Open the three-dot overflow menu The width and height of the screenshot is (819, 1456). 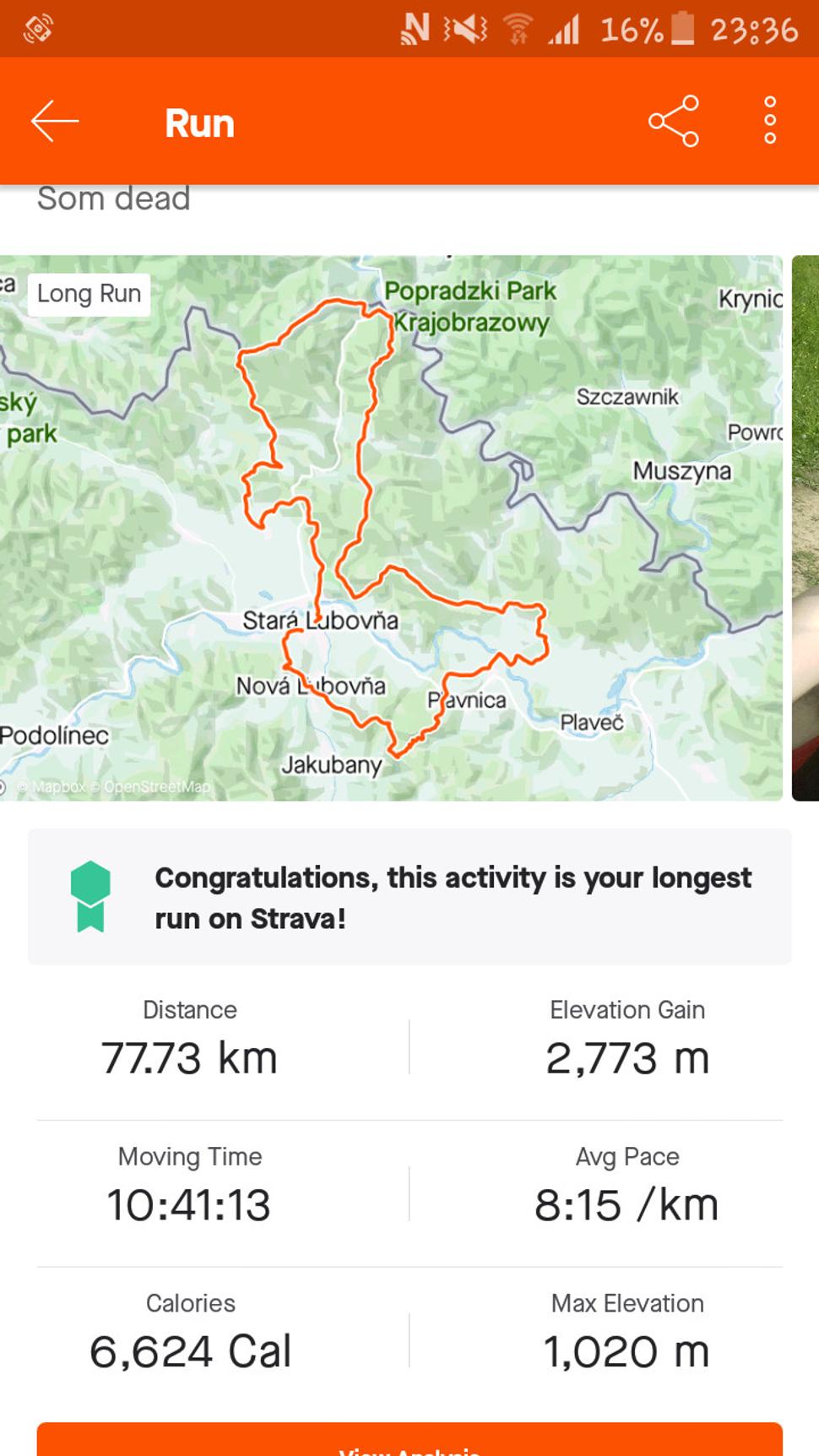pos(769,122)
